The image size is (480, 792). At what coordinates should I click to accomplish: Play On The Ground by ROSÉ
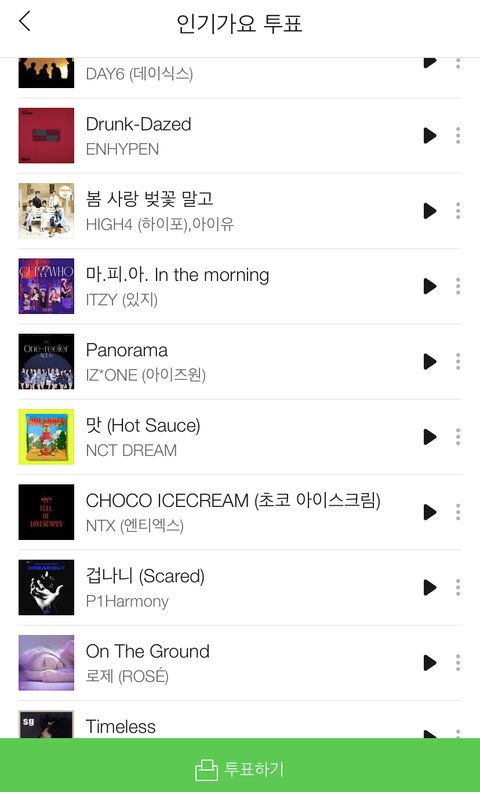tap(429, 662)
